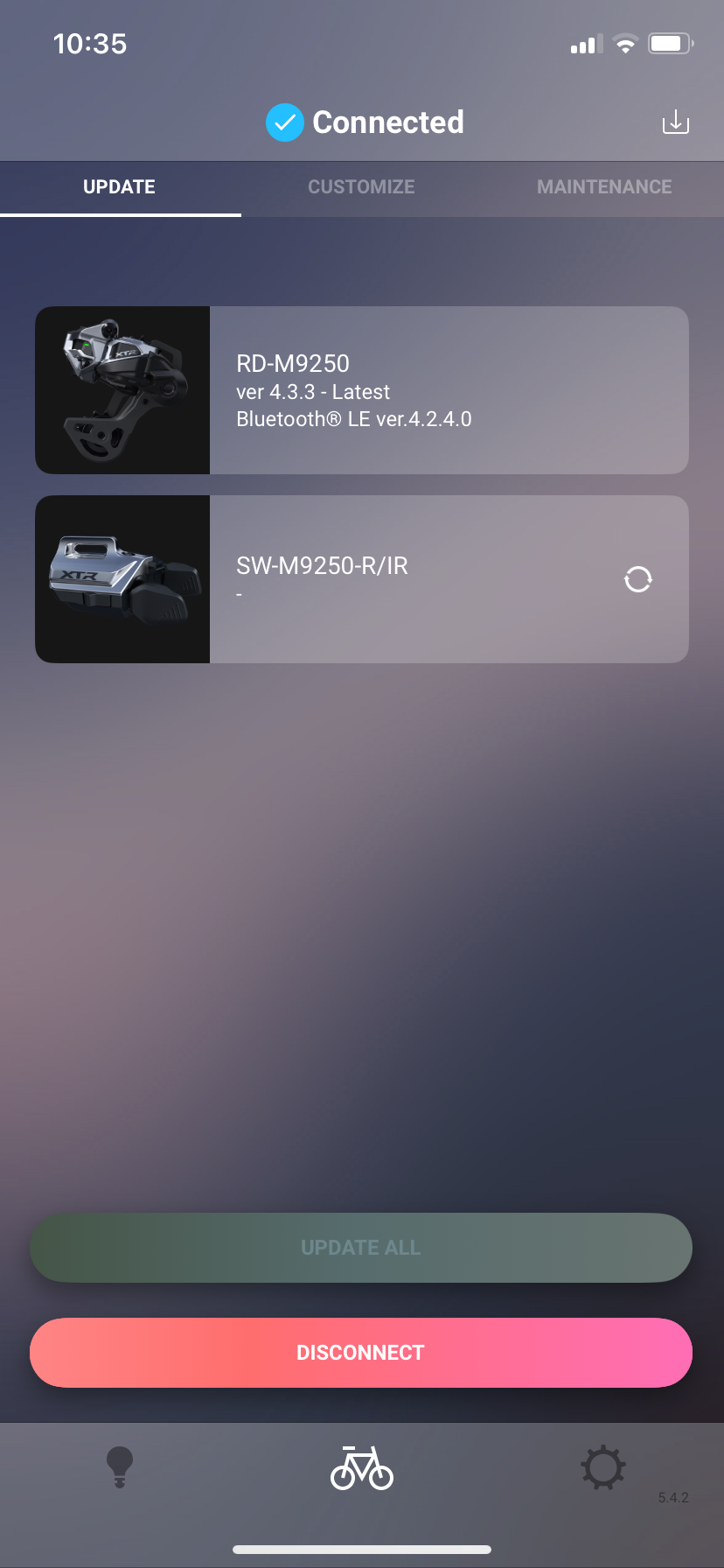The image size is (724, 1568).
Task: Open the RD-M9250 device card
Action: point(362,390)
